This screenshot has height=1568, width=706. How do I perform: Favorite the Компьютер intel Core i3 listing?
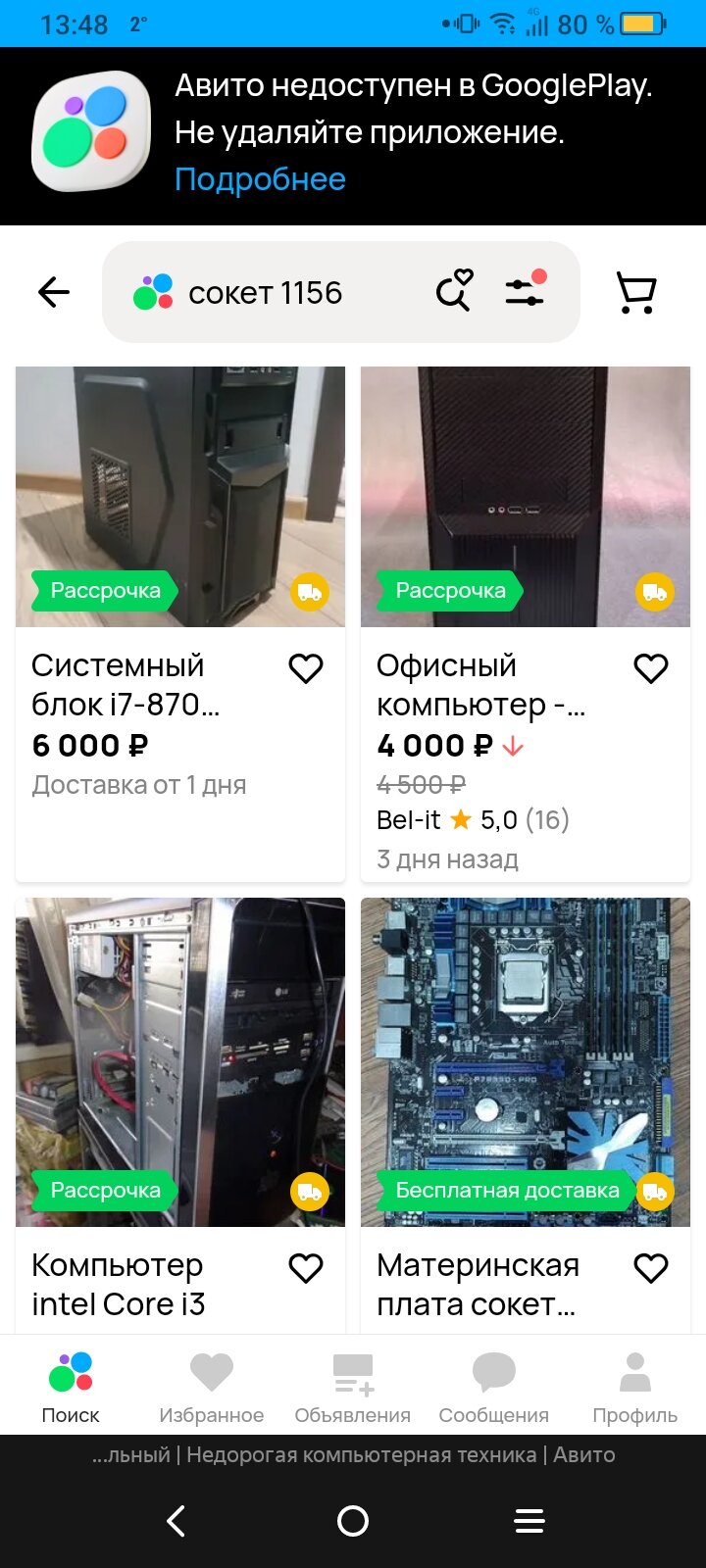306,1268
